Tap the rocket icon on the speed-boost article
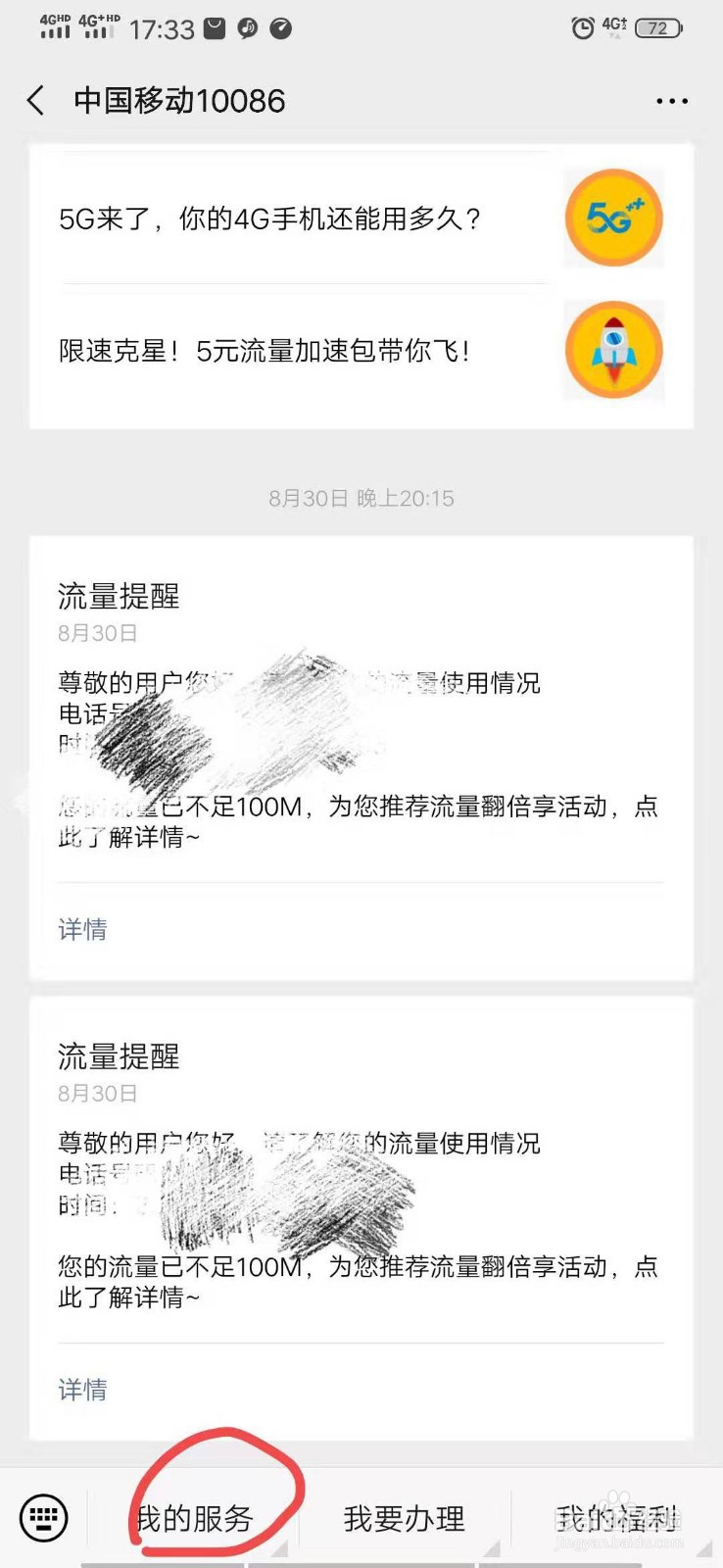Screen dimensions: 723x1568 [x=612, y=350]
